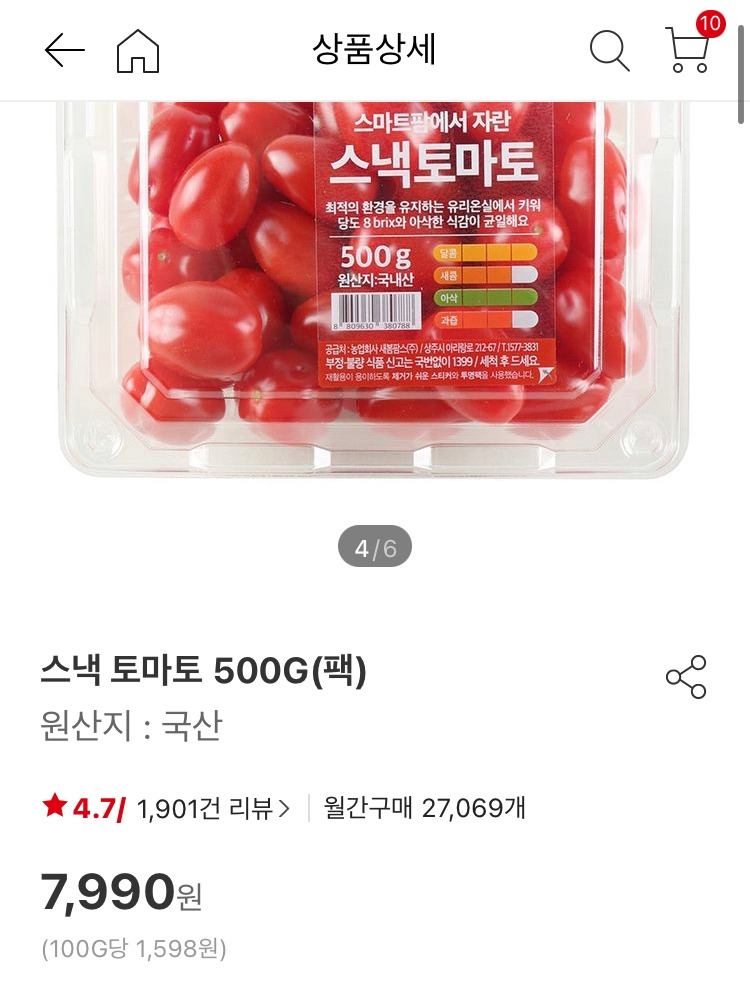Tap the snack tomato product image
Image resolution: width=750 pixels, height=999 pixels.
[374, 290]
